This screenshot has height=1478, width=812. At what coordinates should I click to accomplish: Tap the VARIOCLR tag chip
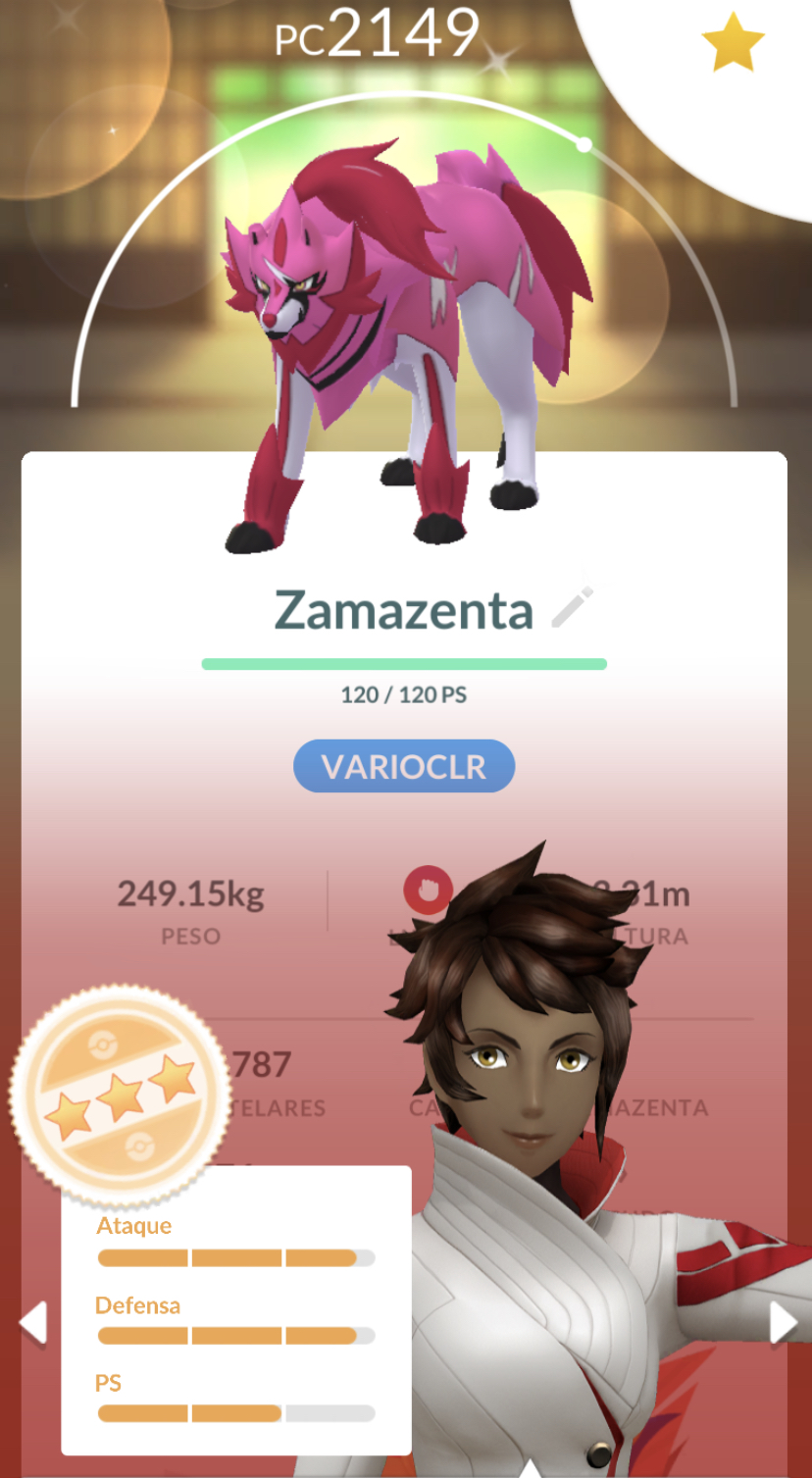tap(404, 766)
